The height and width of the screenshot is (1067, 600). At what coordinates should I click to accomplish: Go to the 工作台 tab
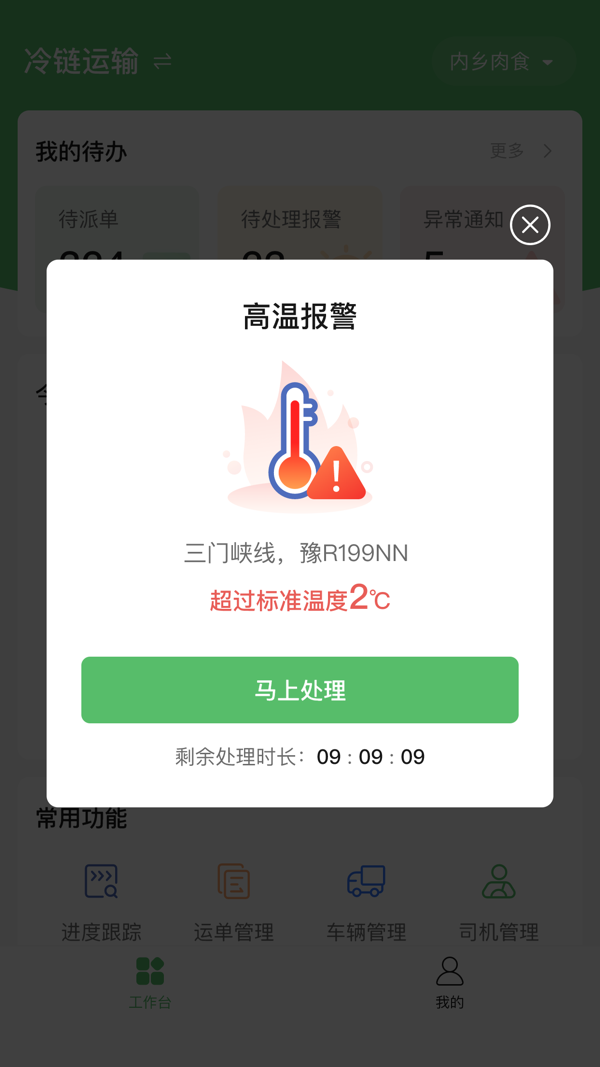[150, 982]
